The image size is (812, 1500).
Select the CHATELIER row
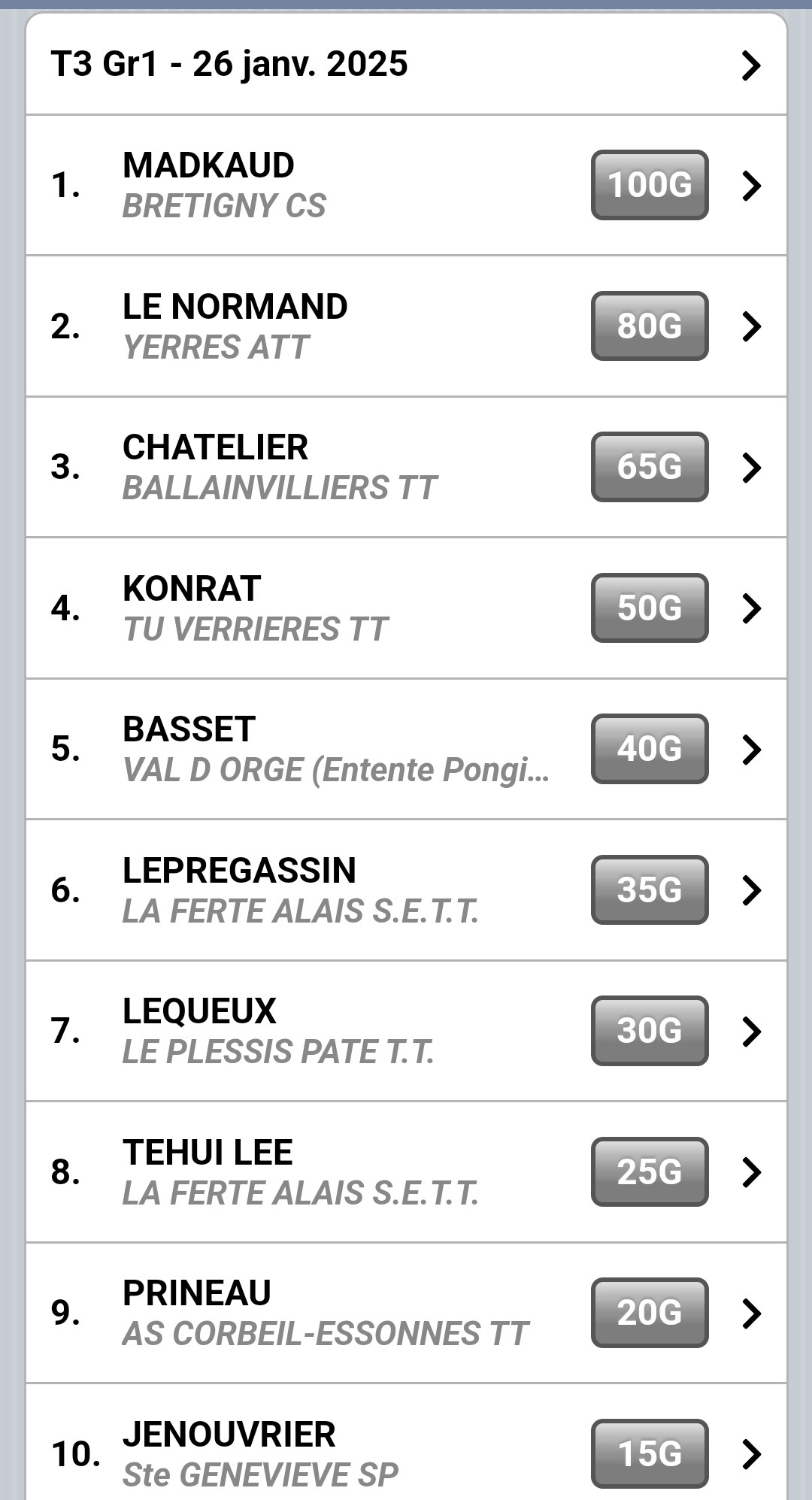(406, 467)
